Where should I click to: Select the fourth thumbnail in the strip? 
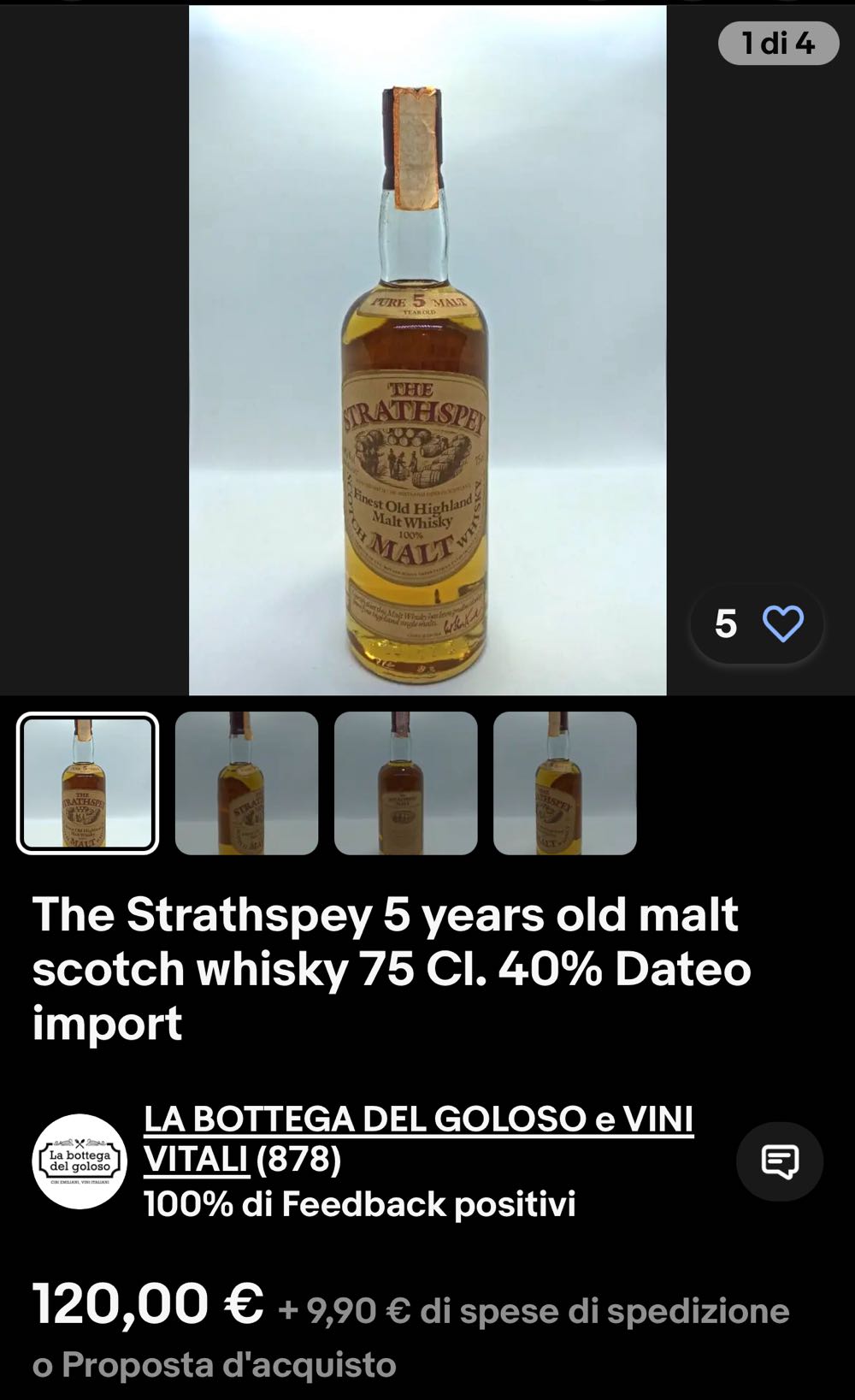tap(563, 783)
